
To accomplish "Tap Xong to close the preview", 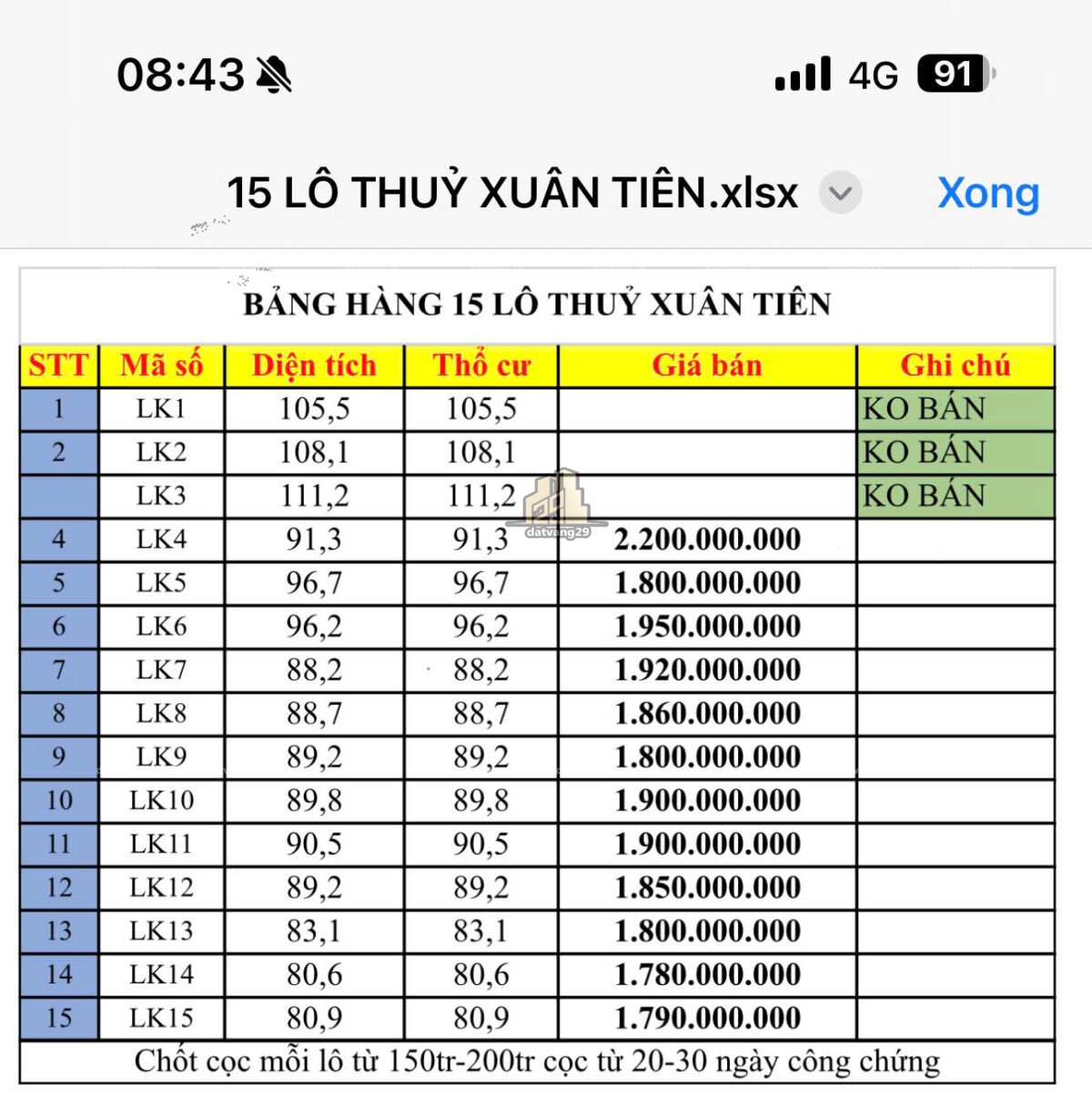I will click(x=988, y=194).
